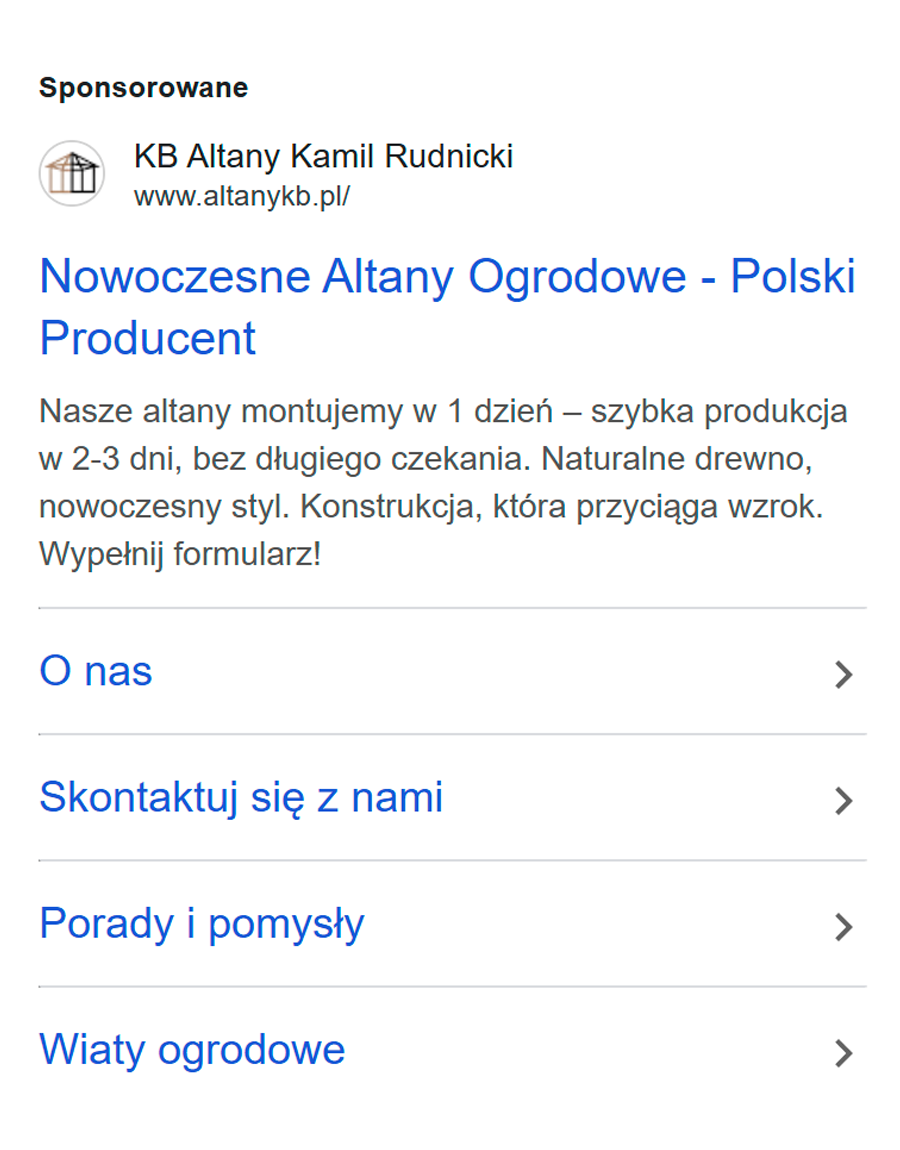Visit the www.altanykb.pl advertiser link
900x1150 pixels.
click(241, 196)
